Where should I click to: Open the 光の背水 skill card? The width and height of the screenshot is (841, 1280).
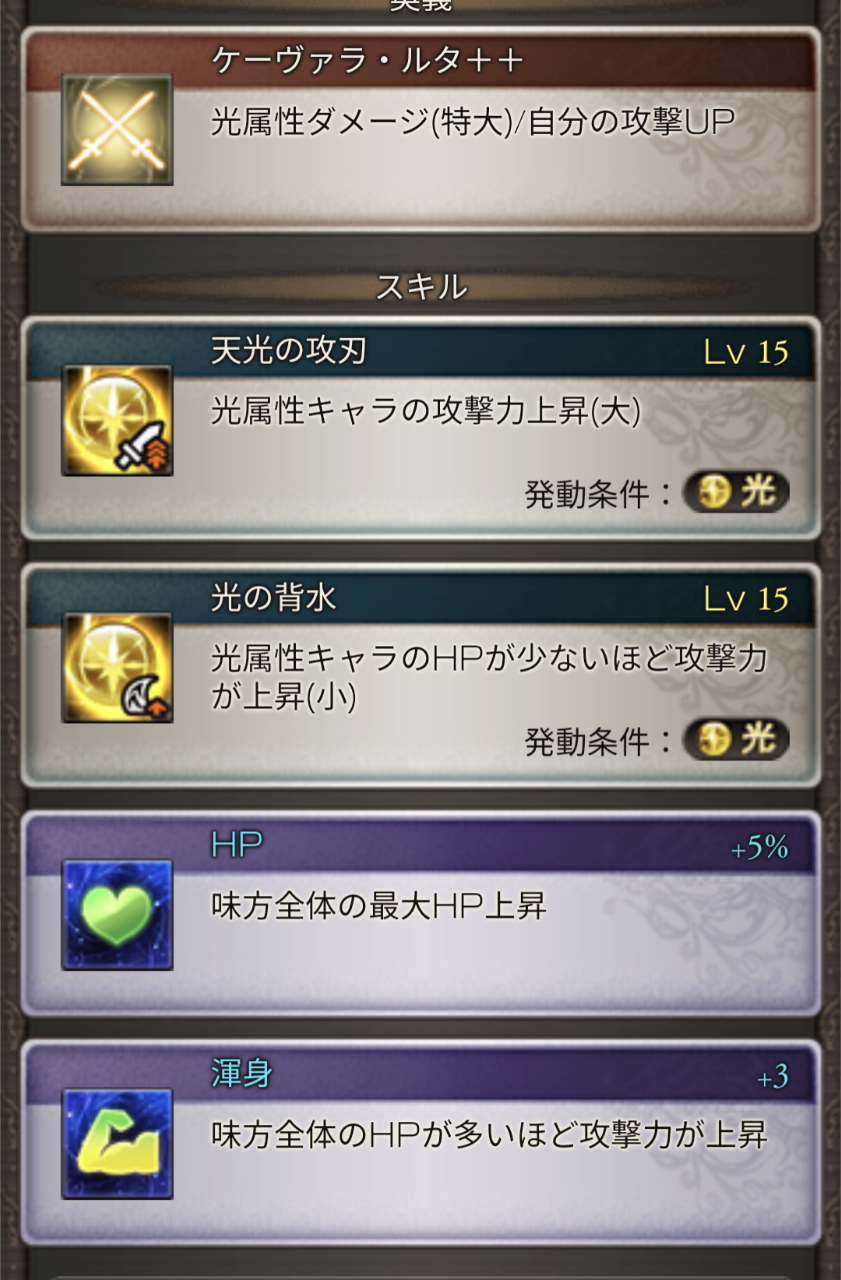(420, 675)
